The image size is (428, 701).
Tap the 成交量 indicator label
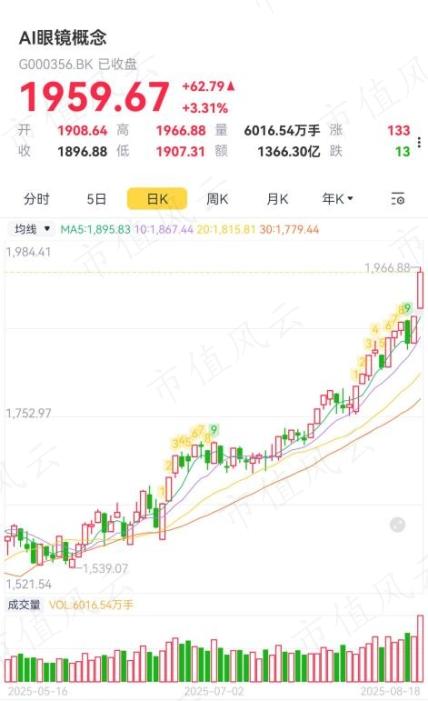(24, 605)
